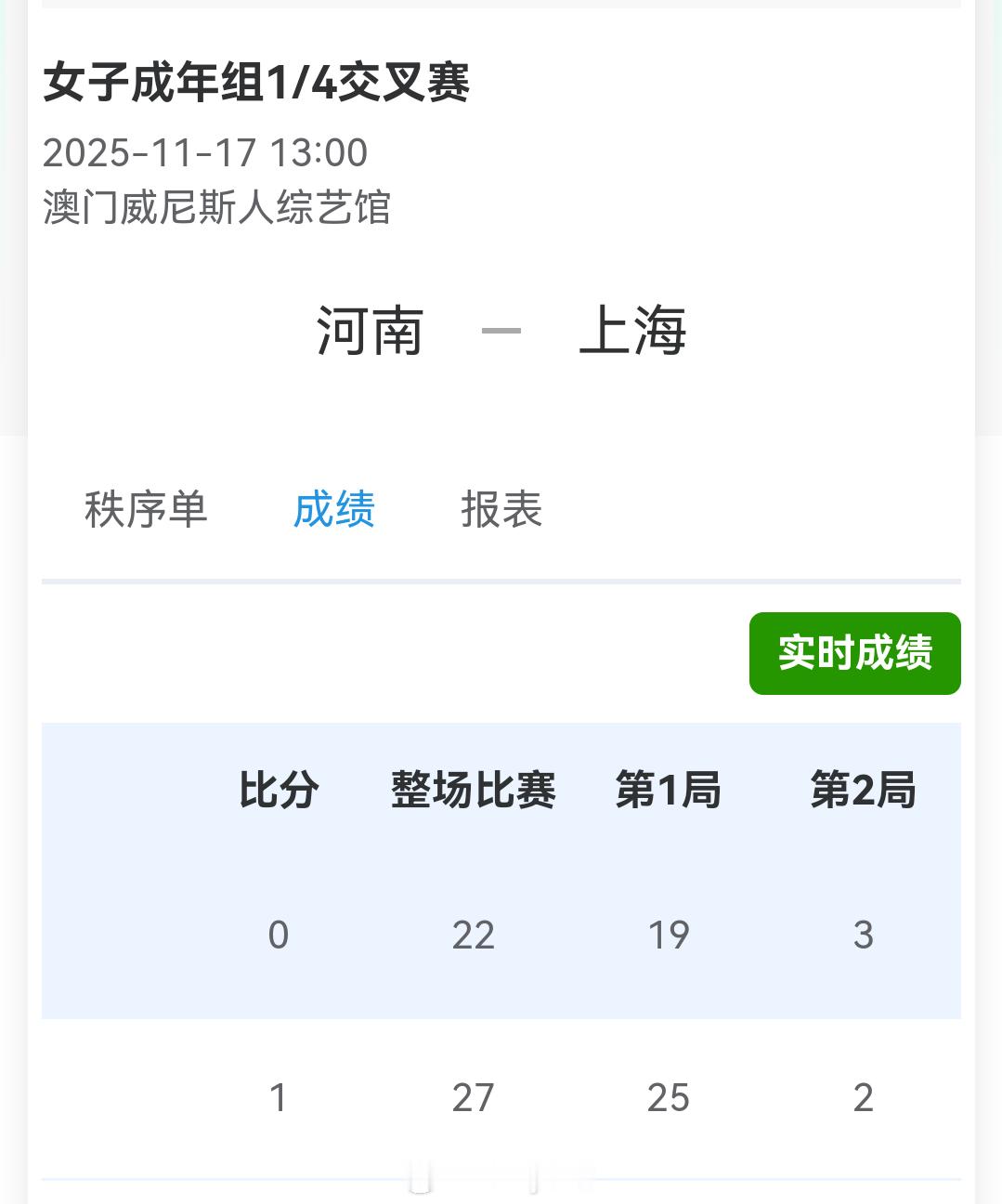Click the first set score 19
Screen dimensions: 1002x1204
[669, 936]
